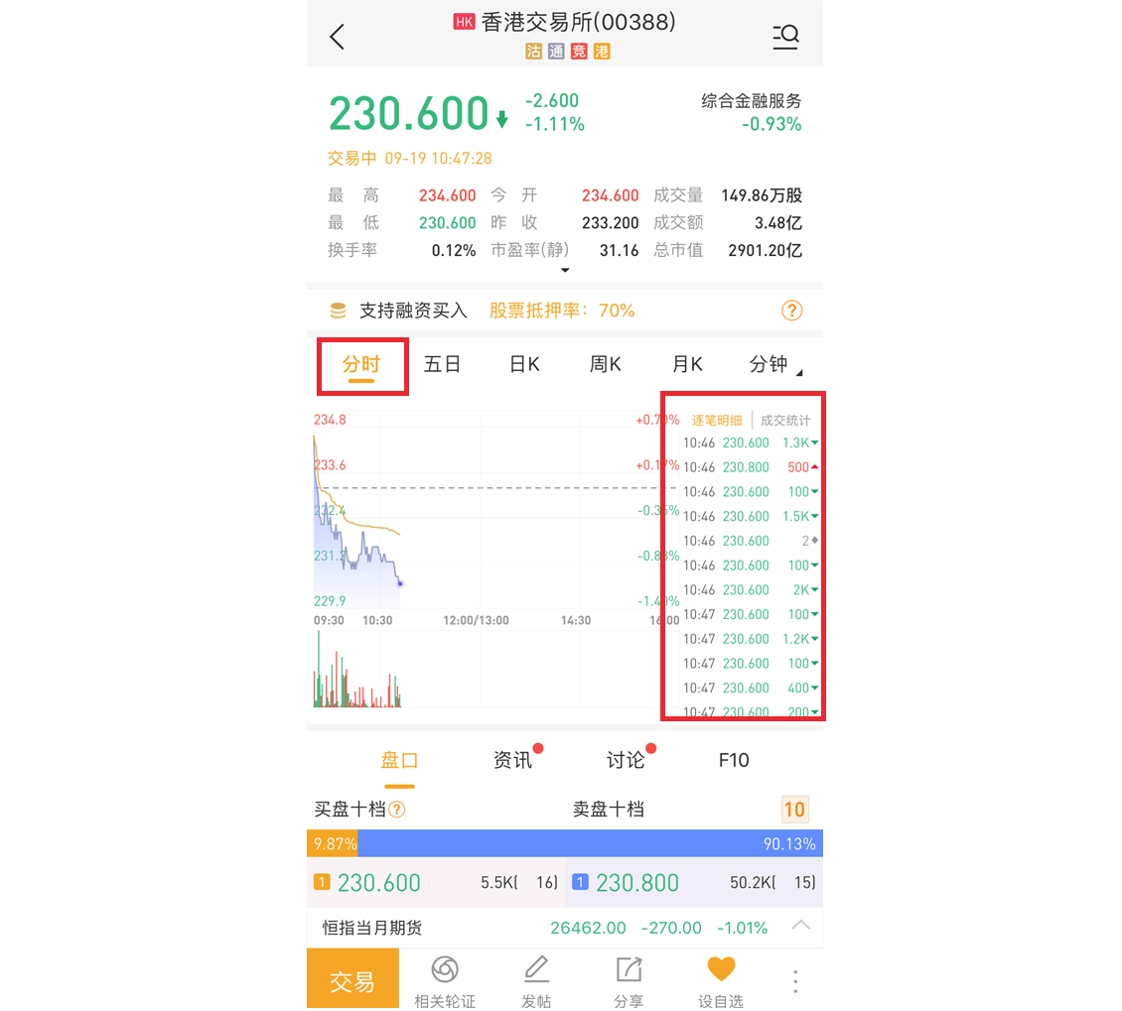The image size is (1122, 1011).
Task: Switch to the 日K chart tab
Action: [524, 365]
